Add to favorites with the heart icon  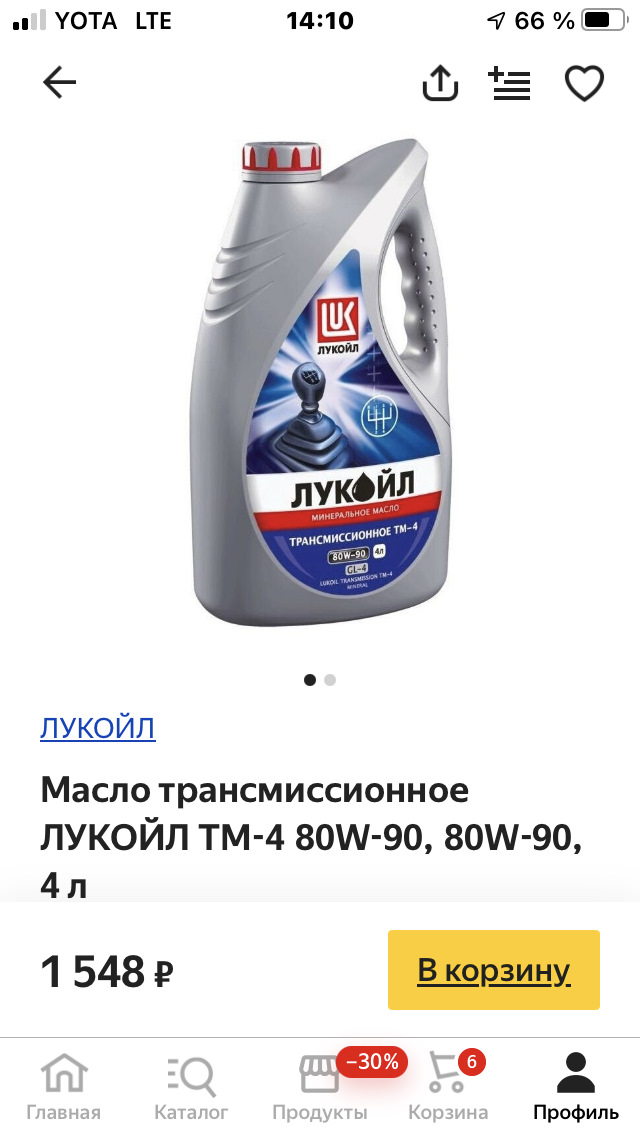[584, 84]
